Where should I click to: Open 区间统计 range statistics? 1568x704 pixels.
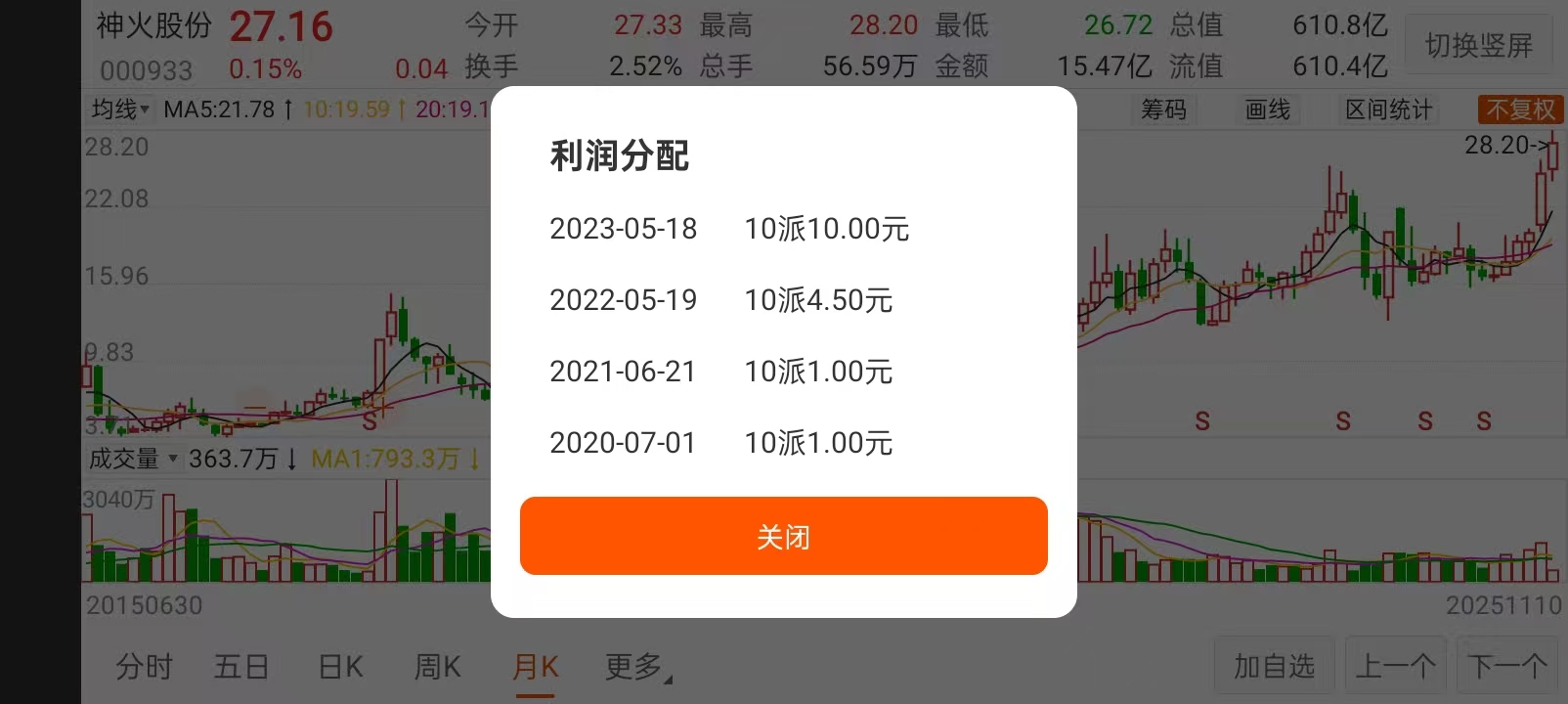pos(1388,110)
